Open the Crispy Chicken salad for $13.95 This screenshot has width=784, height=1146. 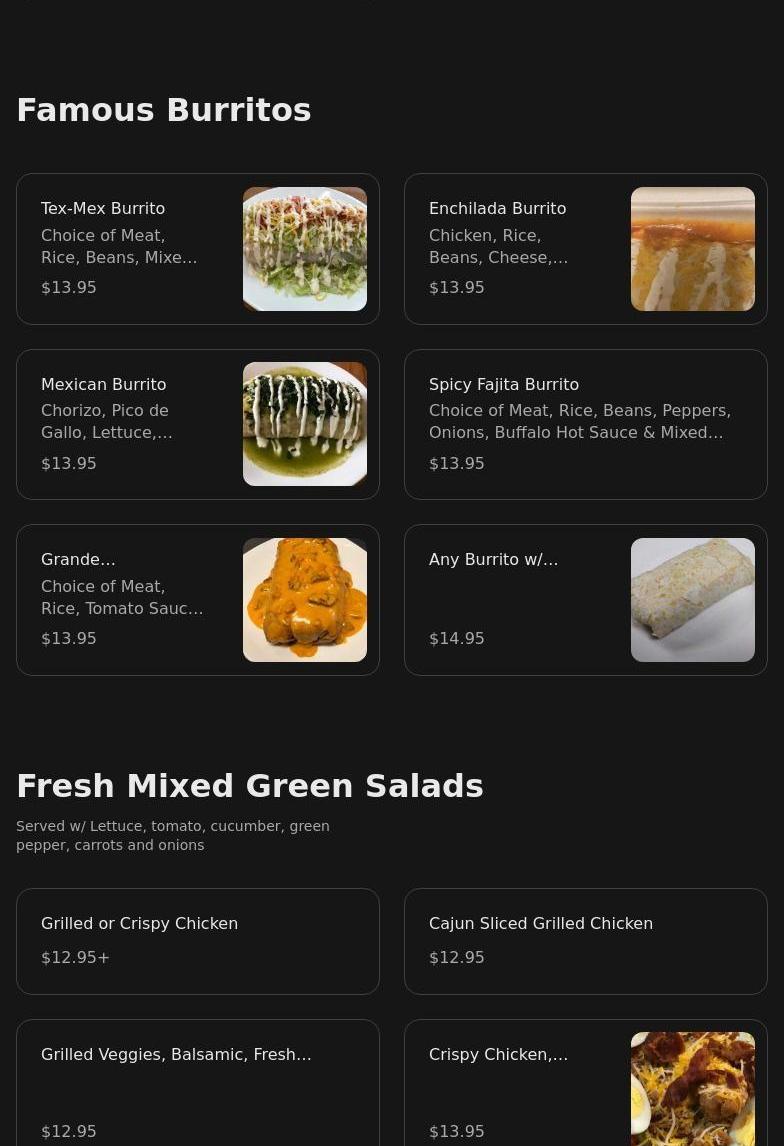[x=586, y=1083]
